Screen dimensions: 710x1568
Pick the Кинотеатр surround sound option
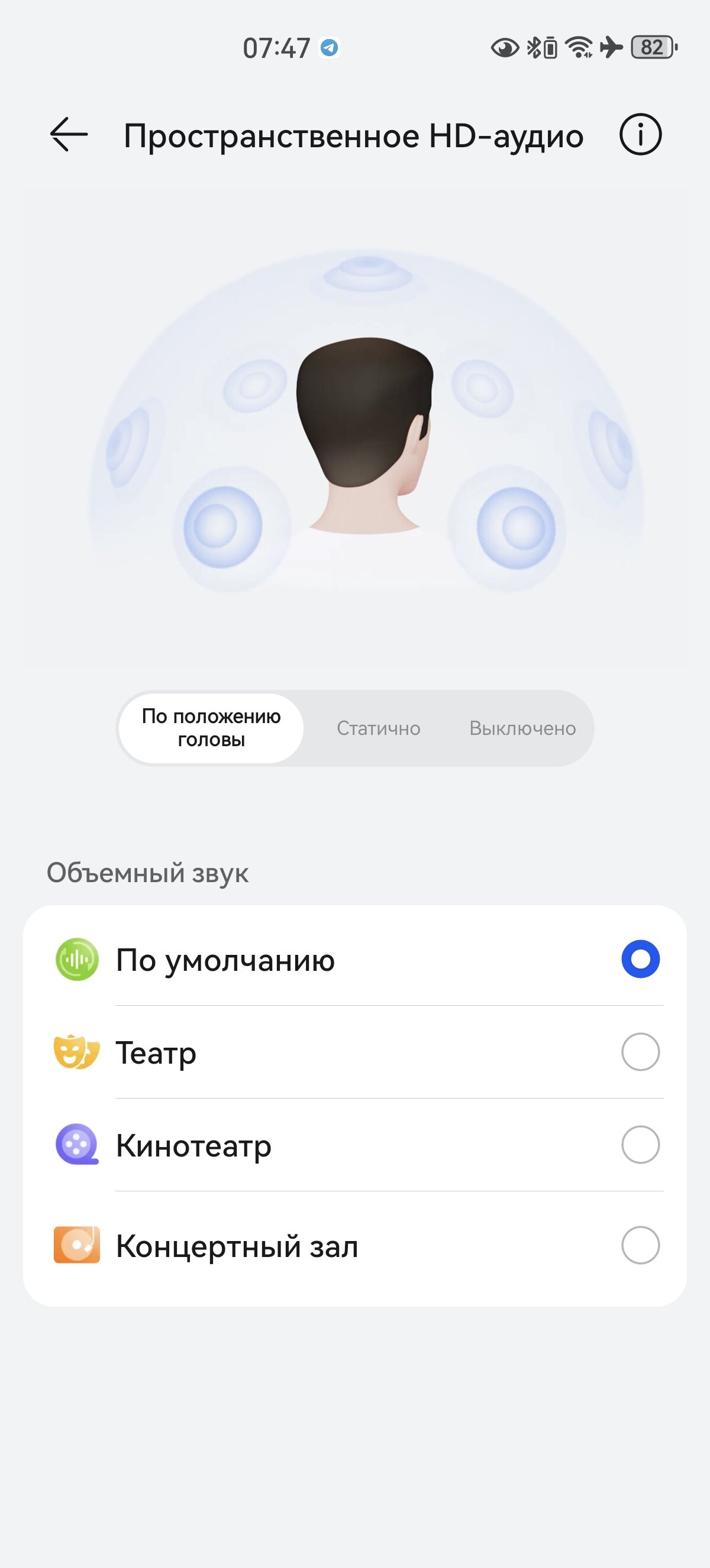pos(640,1145)
